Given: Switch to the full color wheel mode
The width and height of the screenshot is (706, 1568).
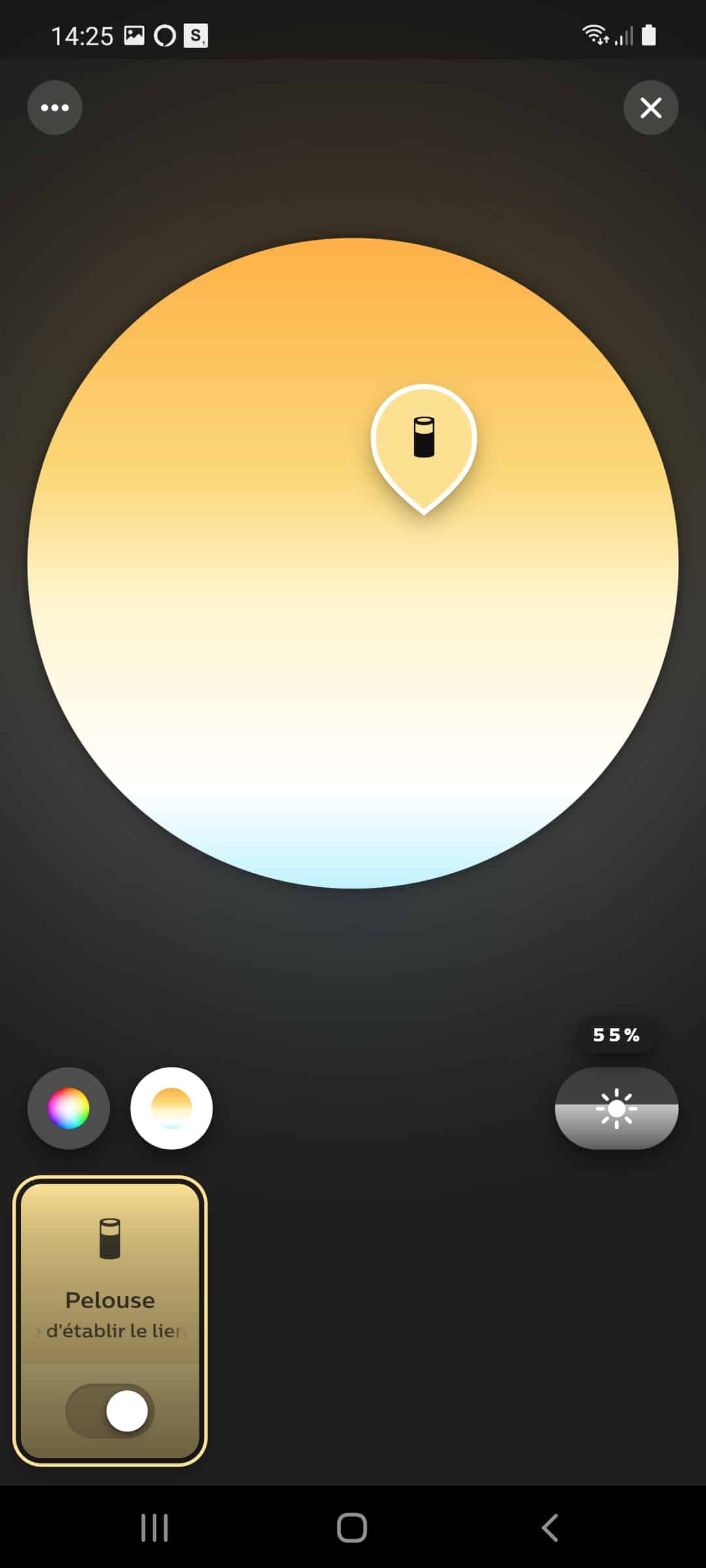Looking at the screenshot, I should click(x=69, y=1108).
